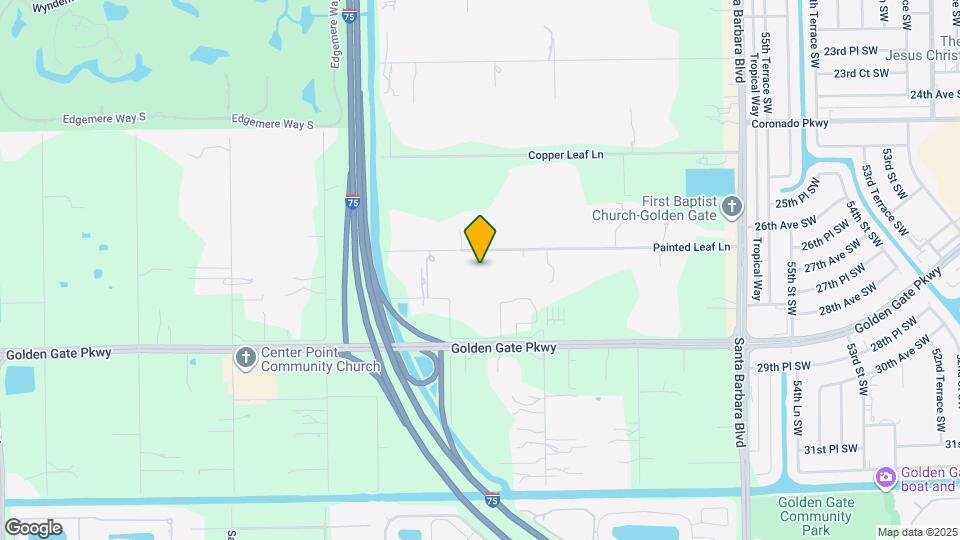Open First Baptist Church-Golden Gate place pin
This screenshot has width=960, height=540.
[732, 207]
